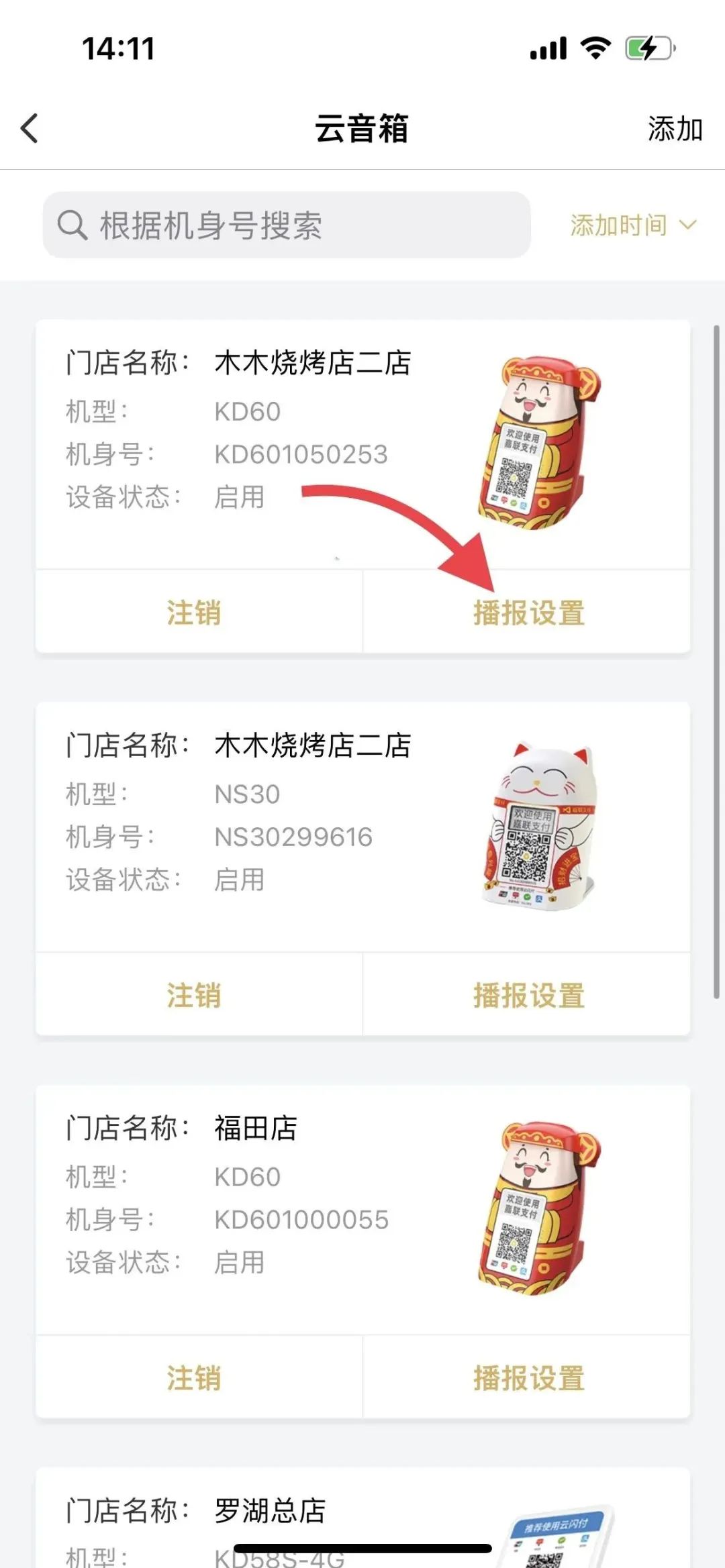Tap 添加 to add a new speaker
The height and width of the screenshot is (1568, 725).
point(674,129)
